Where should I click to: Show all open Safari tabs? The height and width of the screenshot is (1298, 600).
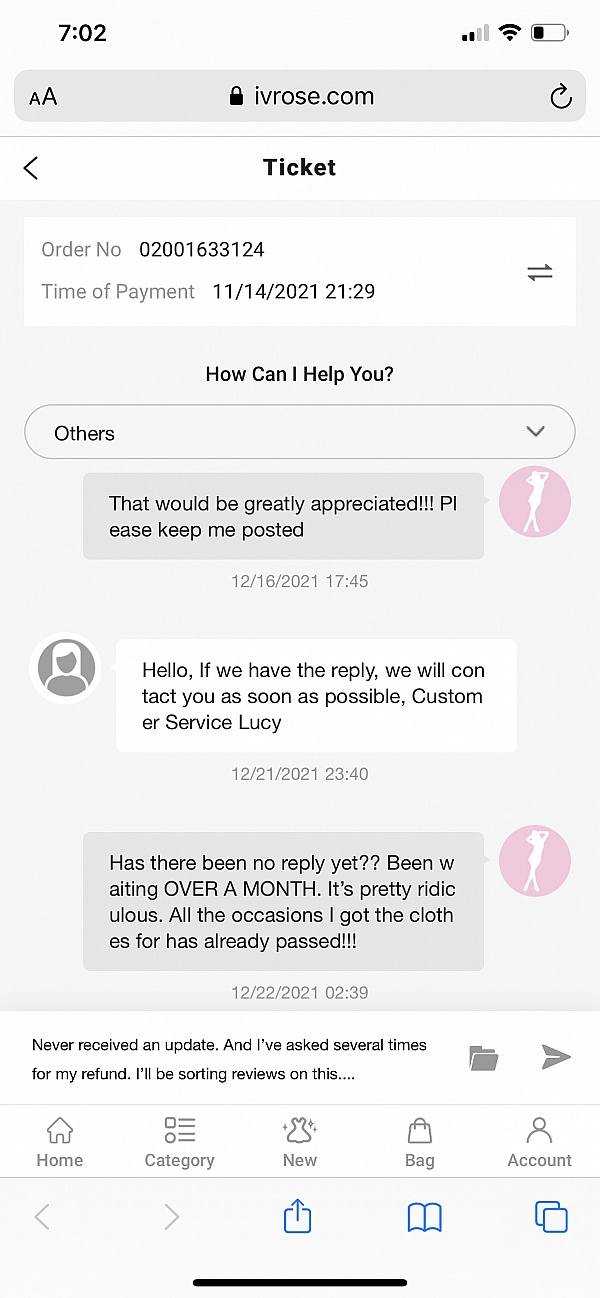coord(551,1216)
